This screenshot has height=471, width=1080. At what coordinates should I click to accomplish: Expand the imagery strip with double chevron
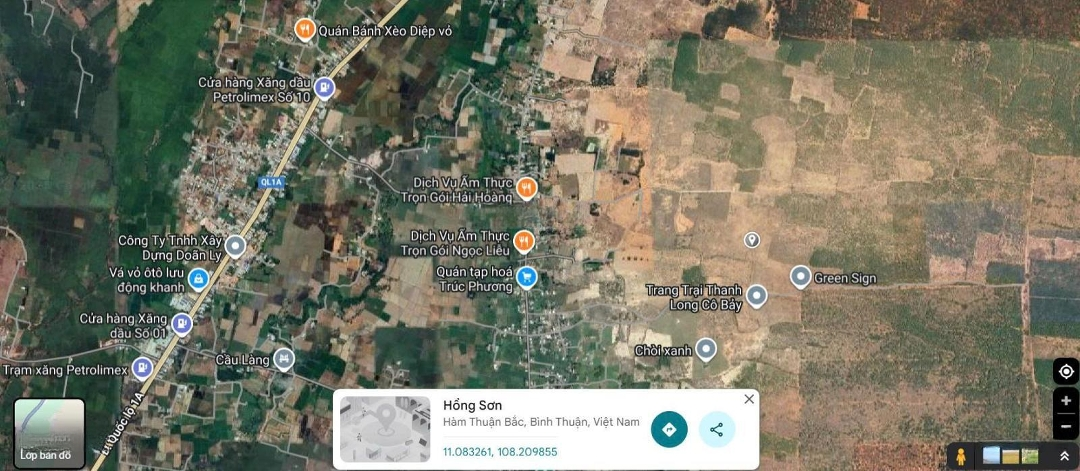(x=1066, y=456)
